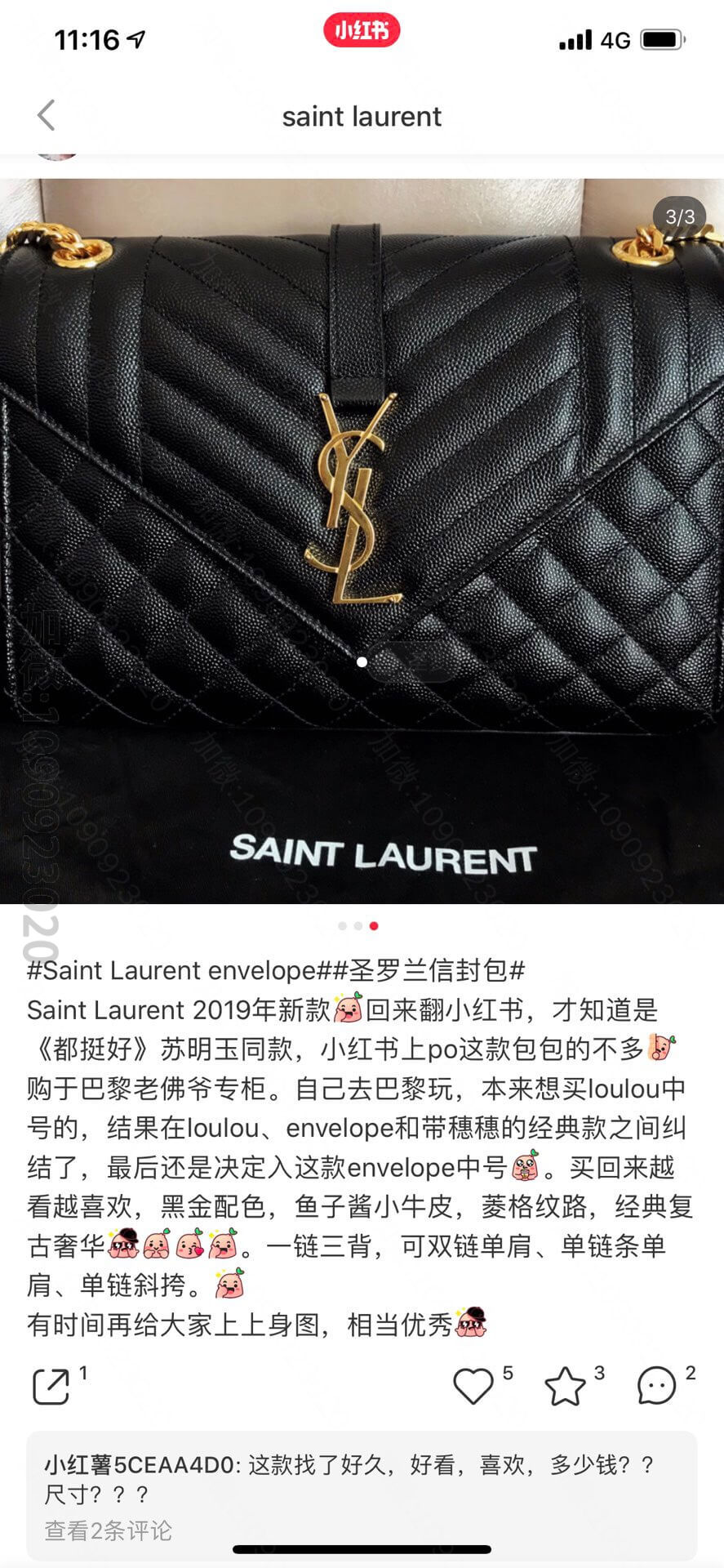
Task: Like the post with the heart icon
Action: (473, 1386)
